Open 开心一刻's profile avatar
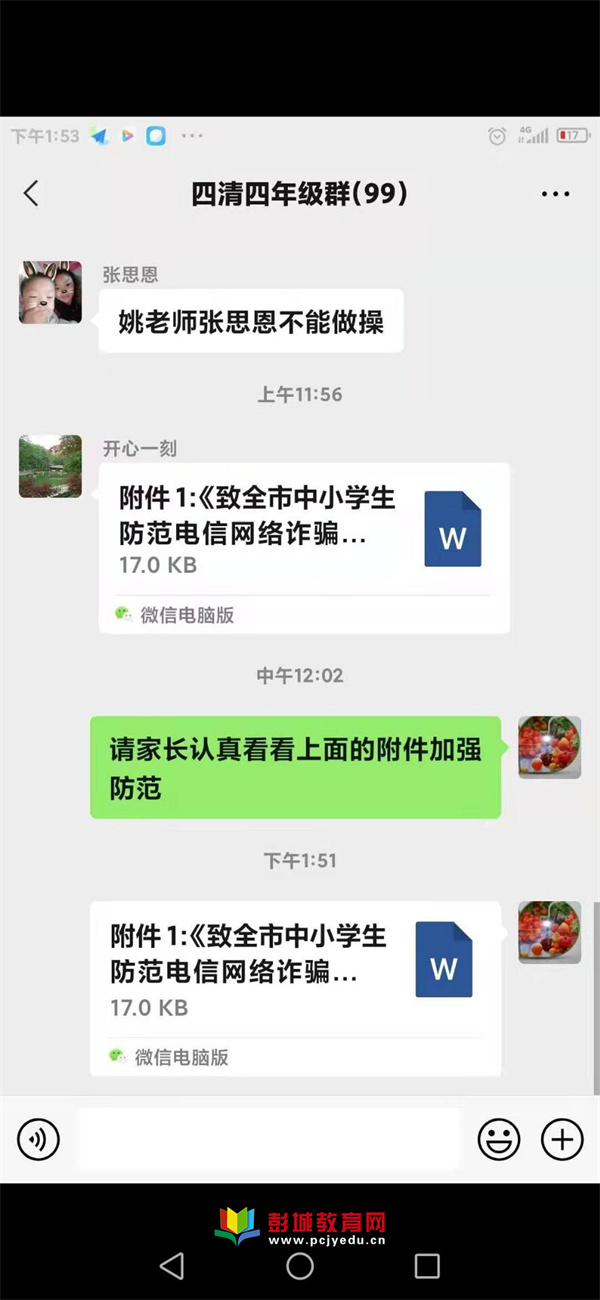Image resolution: width=600 pixels, height=1300 pixels. click(x=50, y=466)
